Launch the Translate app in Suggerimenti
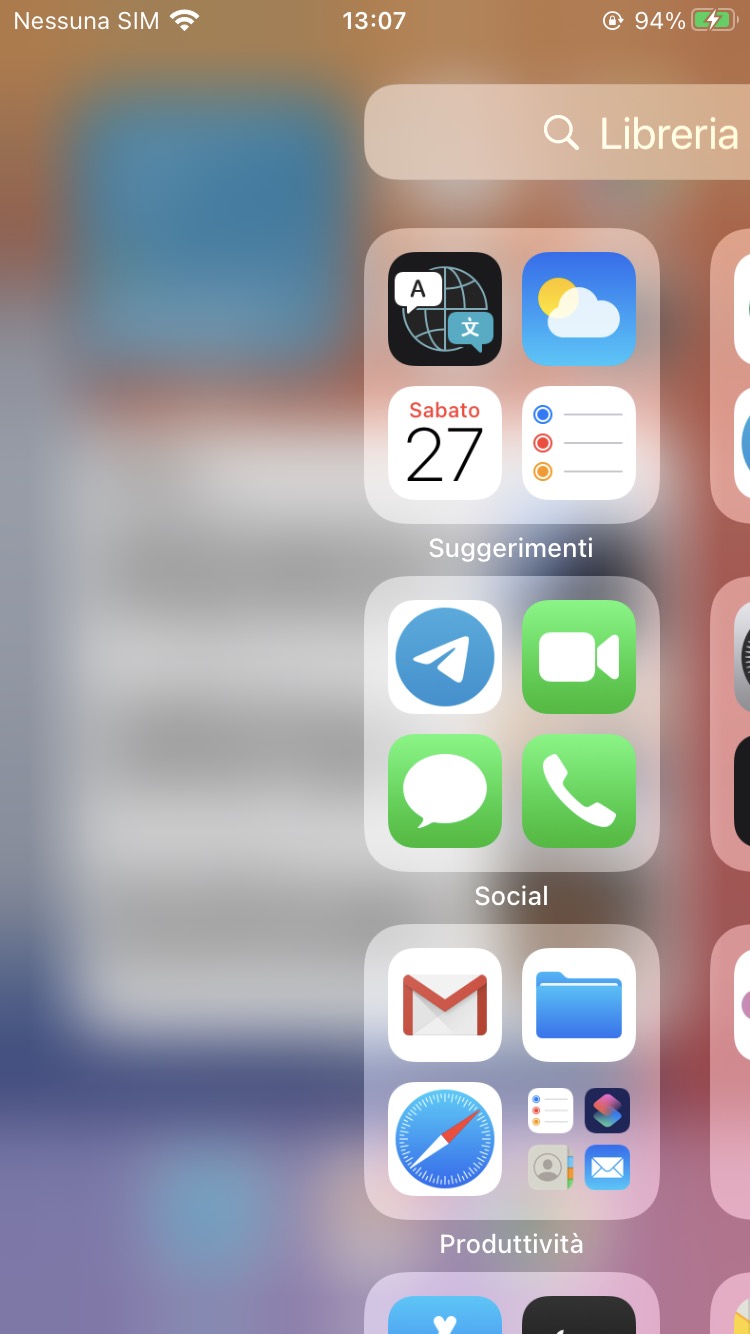 [x=445, y=309]
